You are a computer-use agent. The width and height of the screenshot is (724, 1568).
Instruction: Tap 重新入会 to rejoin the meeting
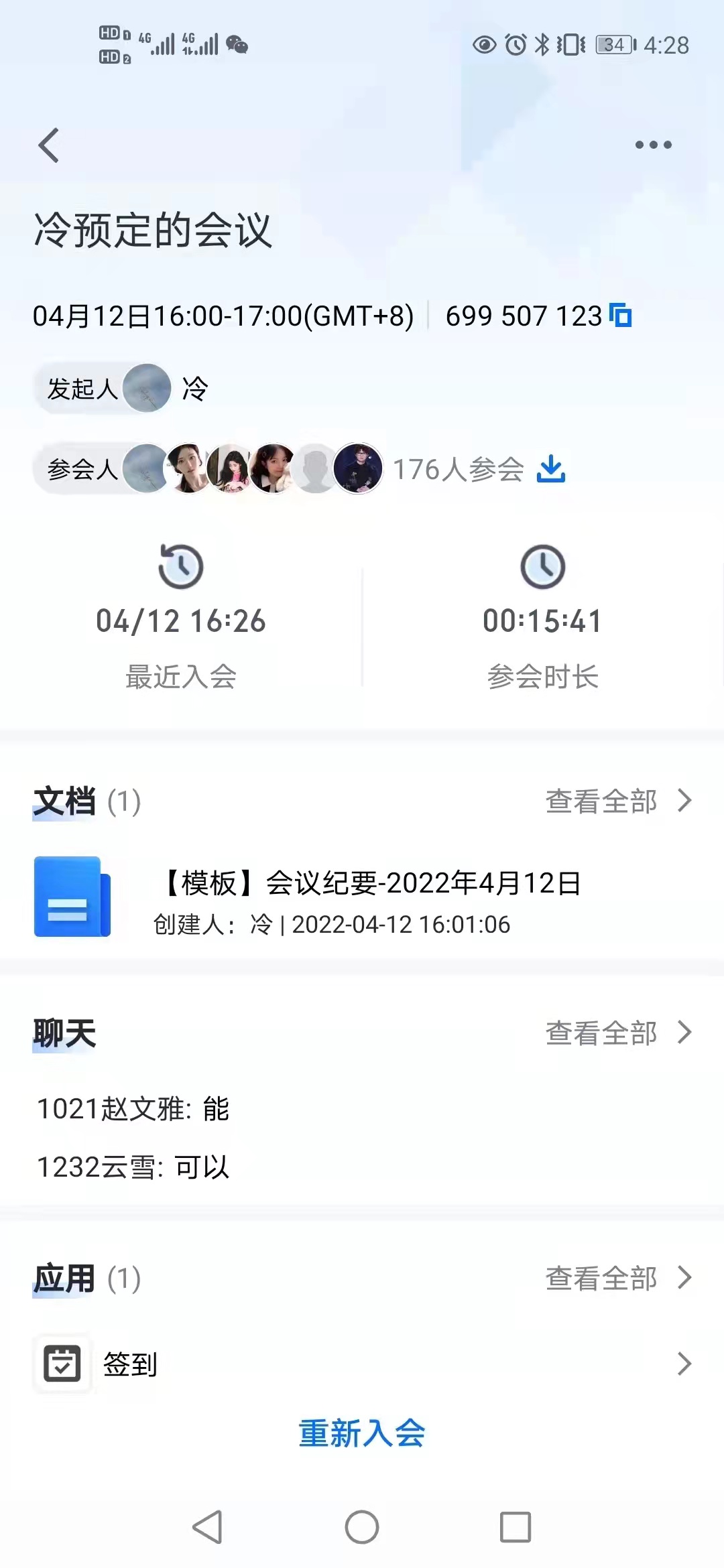click(362, 1434)
